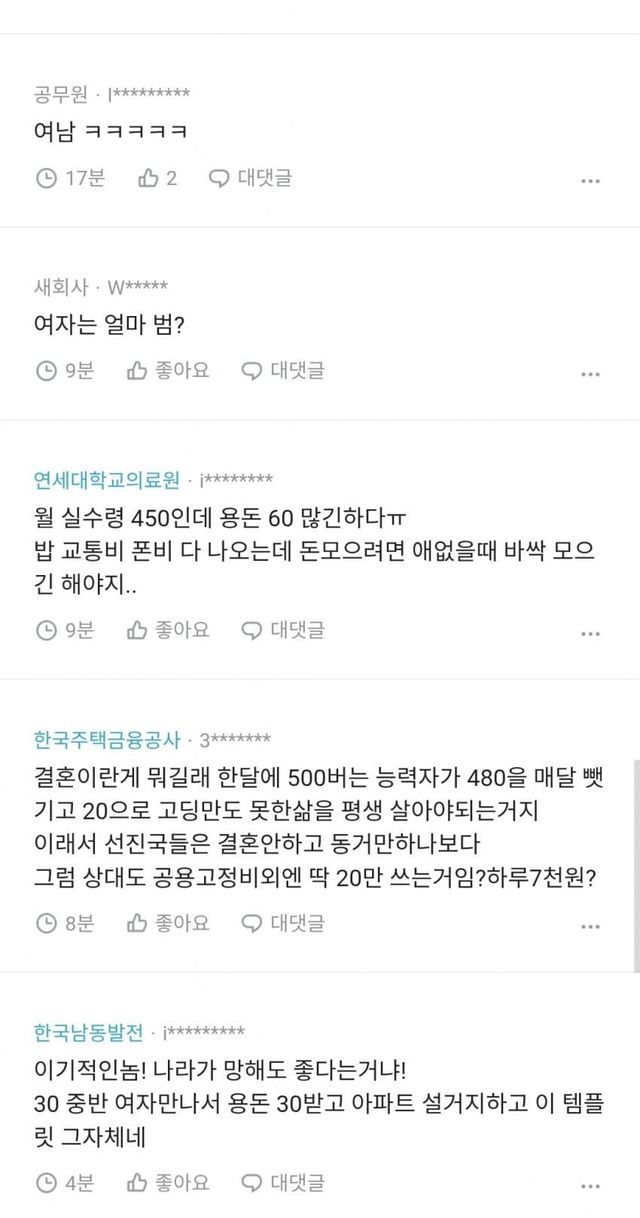Reply to the 공무원 comment

pos(250,179)
